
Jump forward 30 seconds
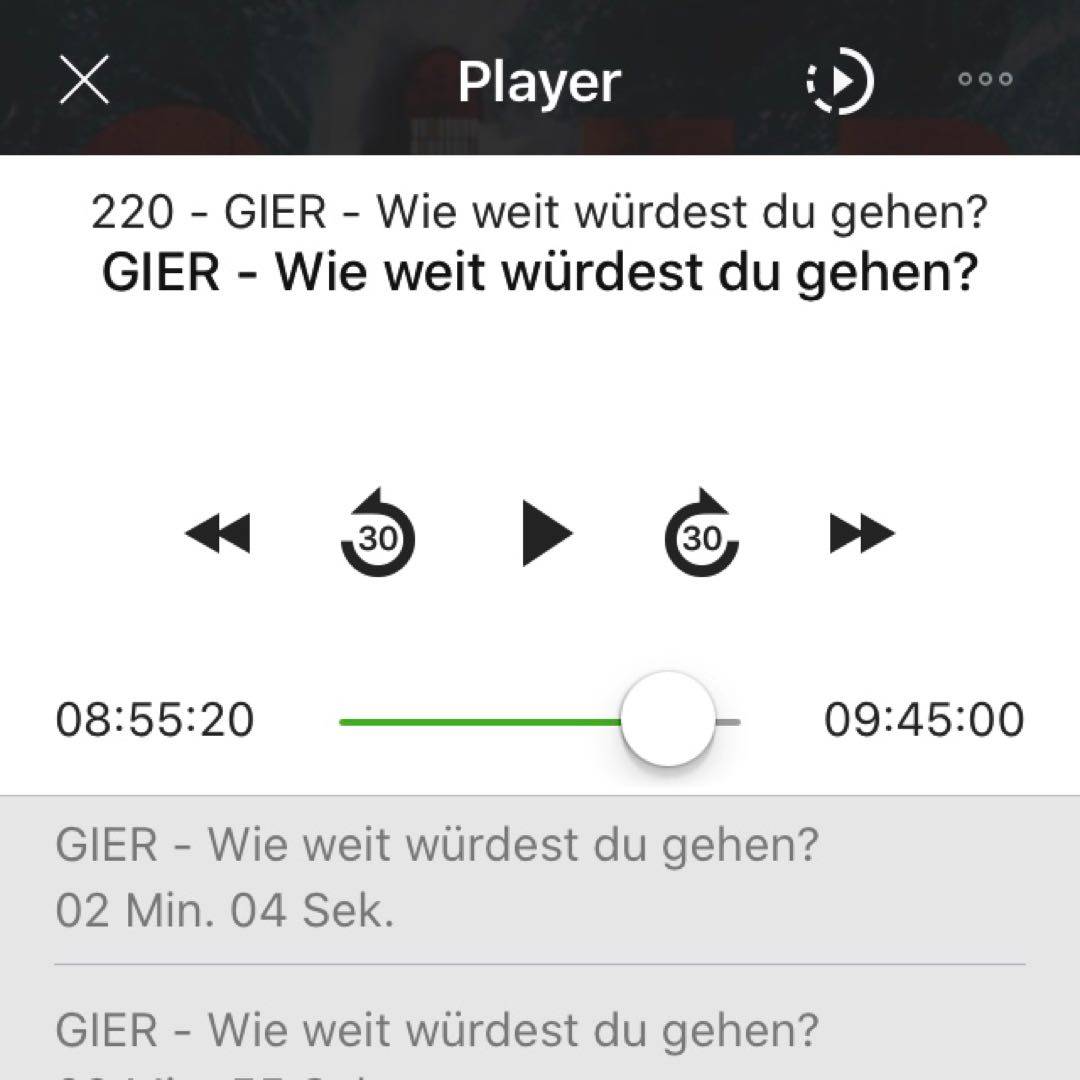point(702,534)
